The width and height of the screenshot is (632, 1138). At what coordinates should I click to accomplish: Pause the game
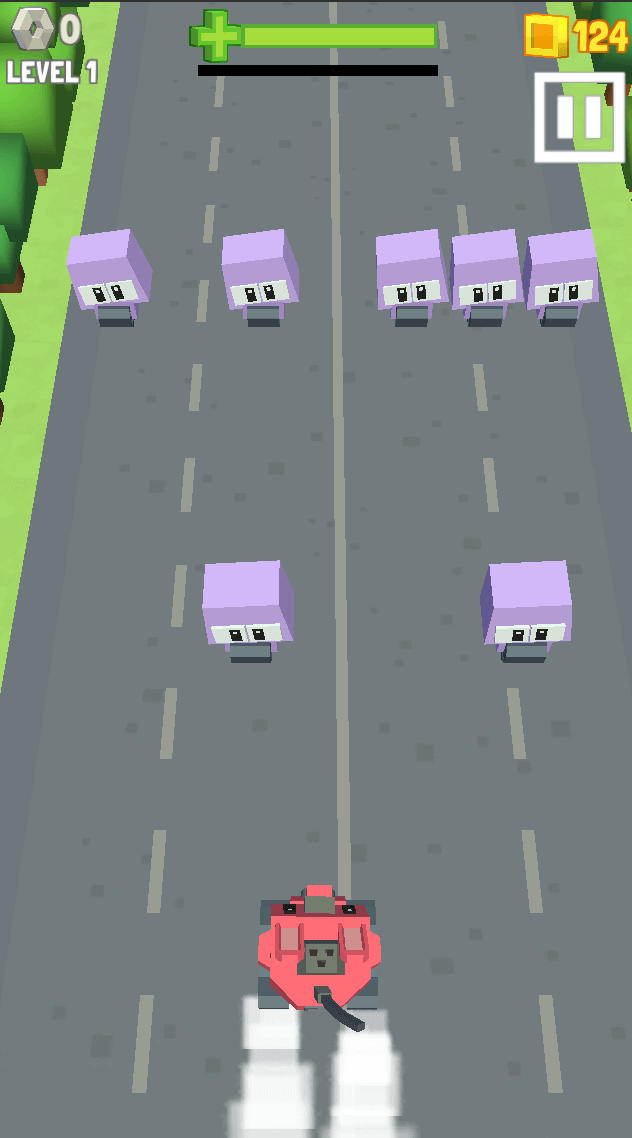tap(579, 117)
